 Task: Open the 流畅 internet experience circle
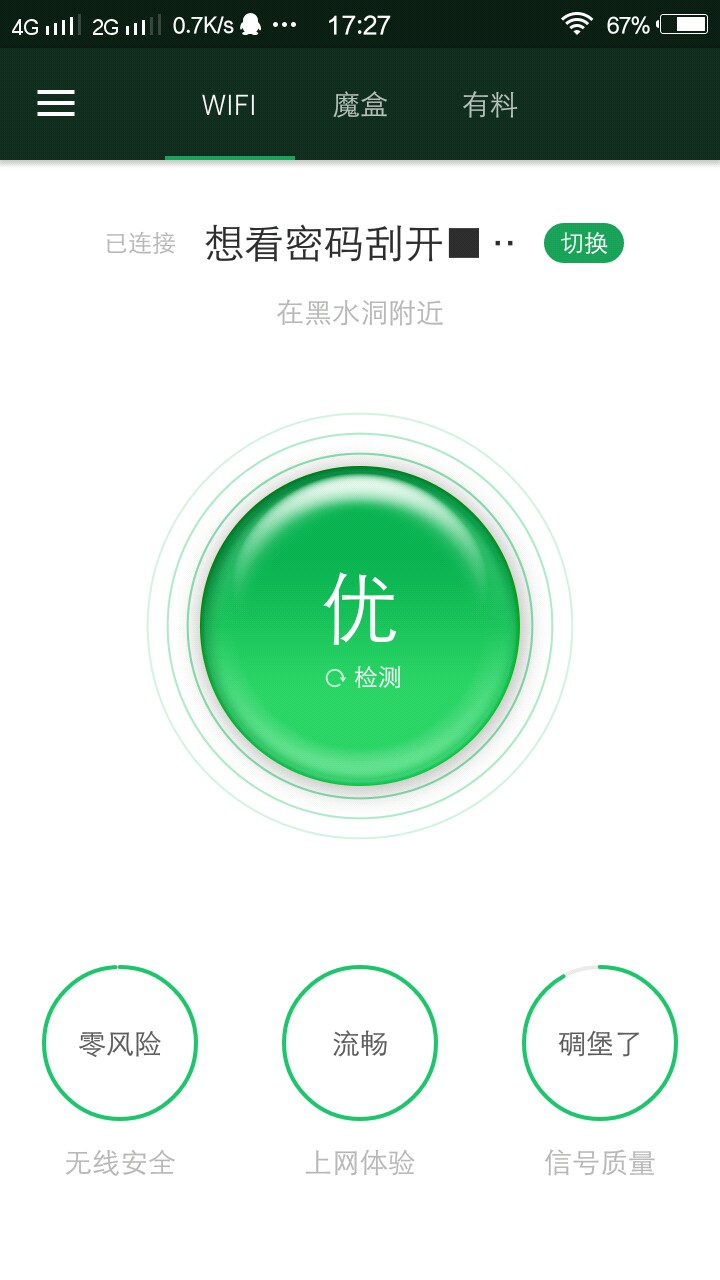[x=360, y=1043]
